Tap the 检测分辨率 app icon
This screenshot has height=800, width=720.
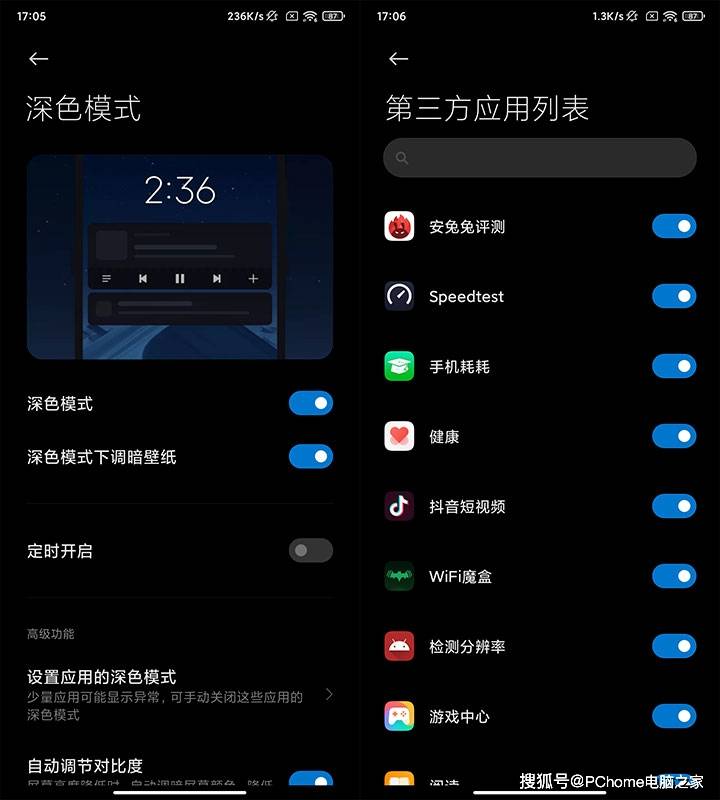(399, 646)
